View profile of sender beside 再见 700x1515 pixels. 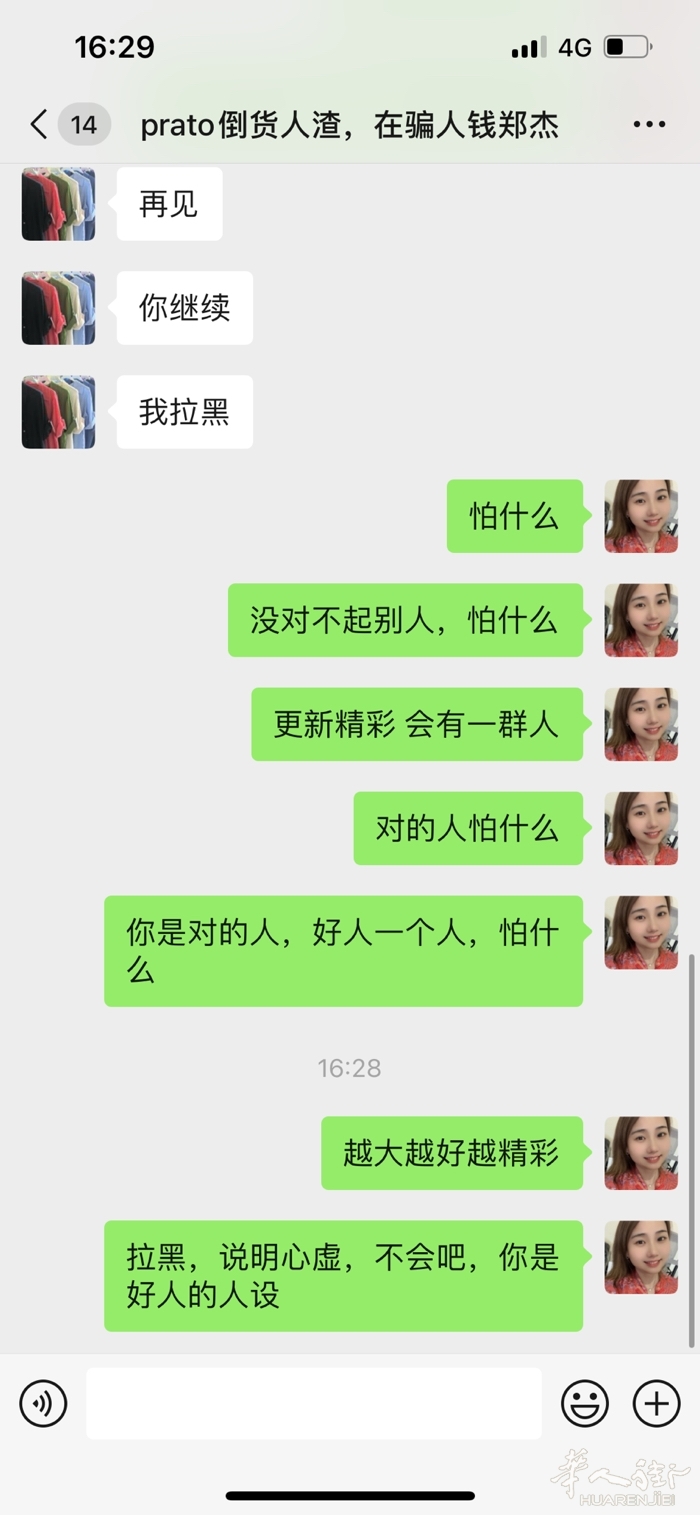click(x=58, y=204)
